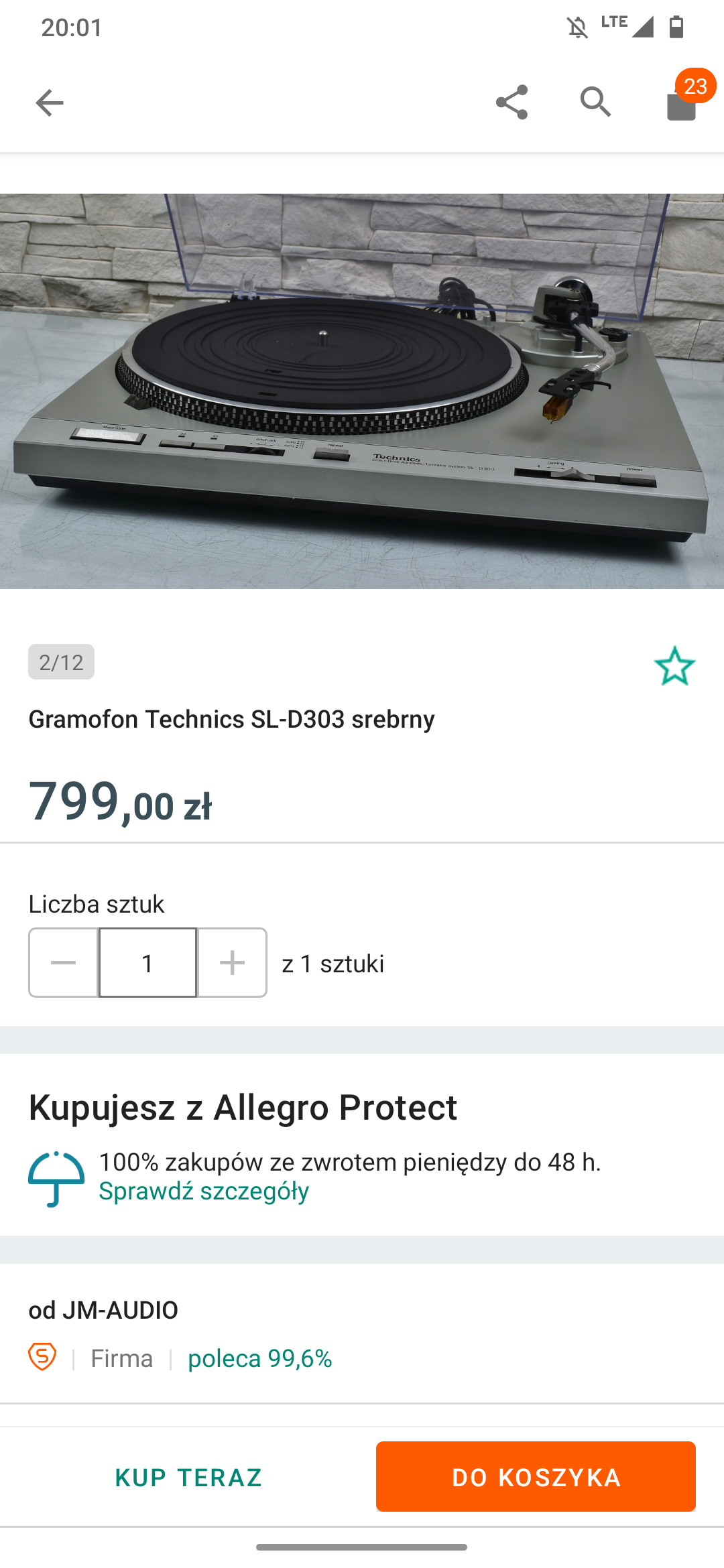
Task: Increase quantity with plus button
Action: [232, 963]
